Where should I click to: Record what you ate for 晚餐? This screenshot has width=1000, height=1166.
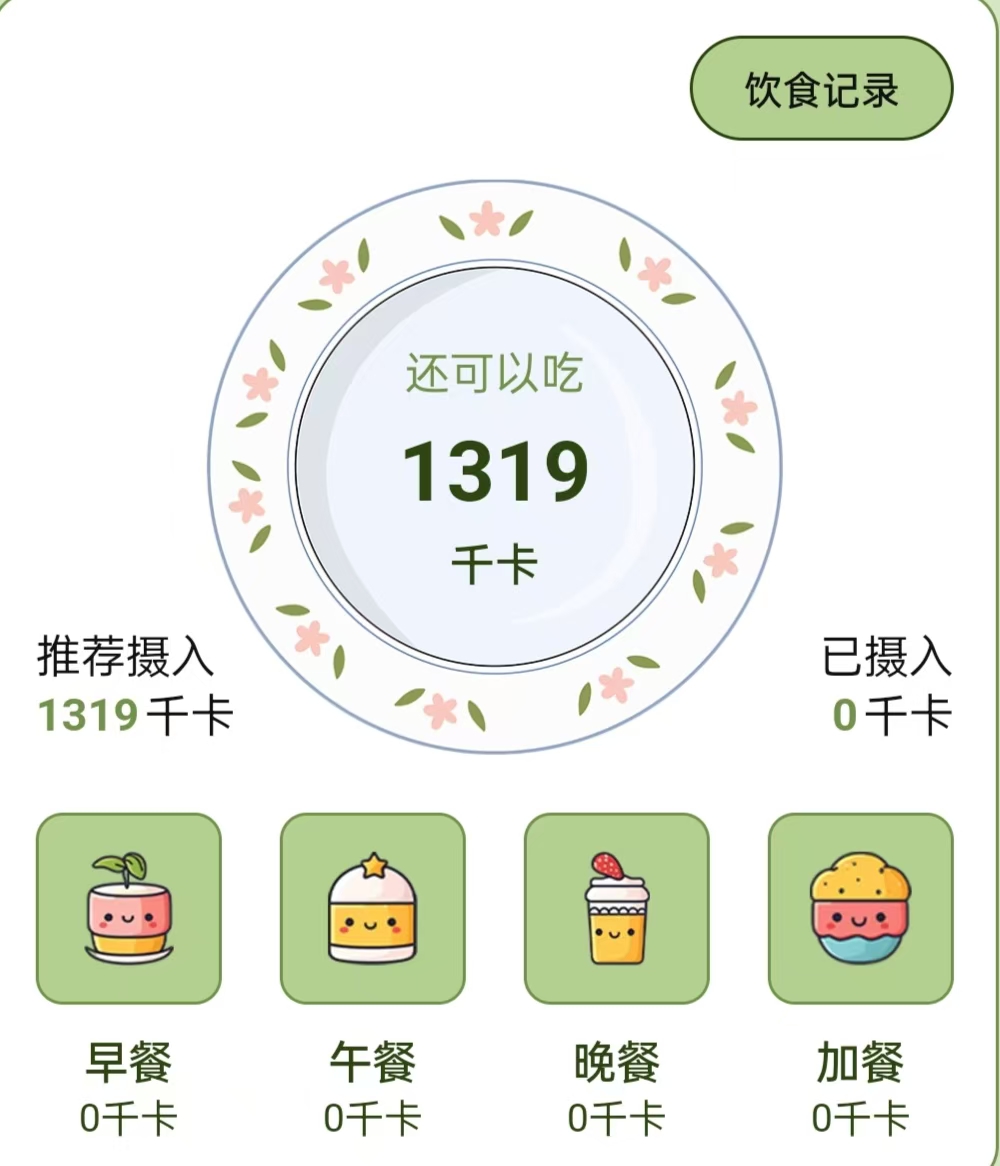click(x=616, y=908)
